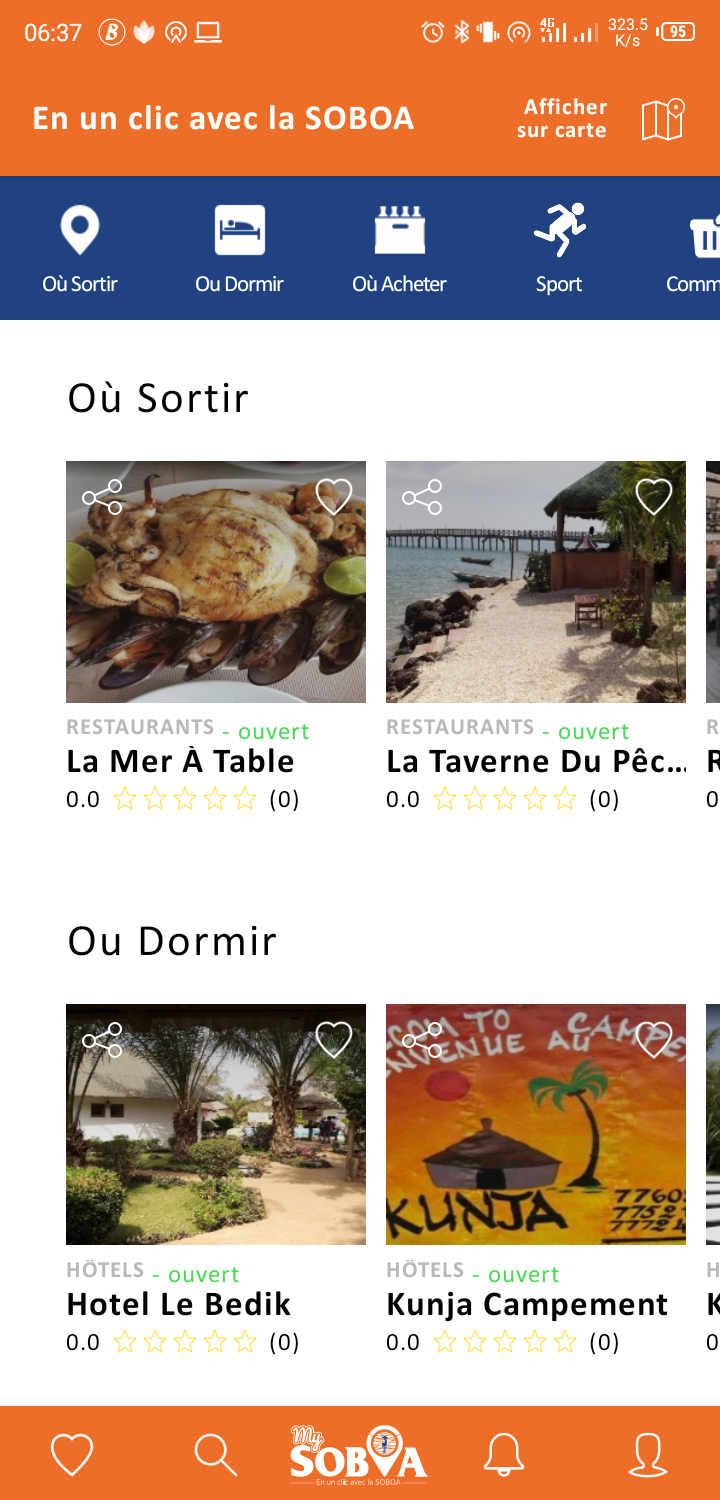Share La Taverne Du Pêcheur listing

422,497
